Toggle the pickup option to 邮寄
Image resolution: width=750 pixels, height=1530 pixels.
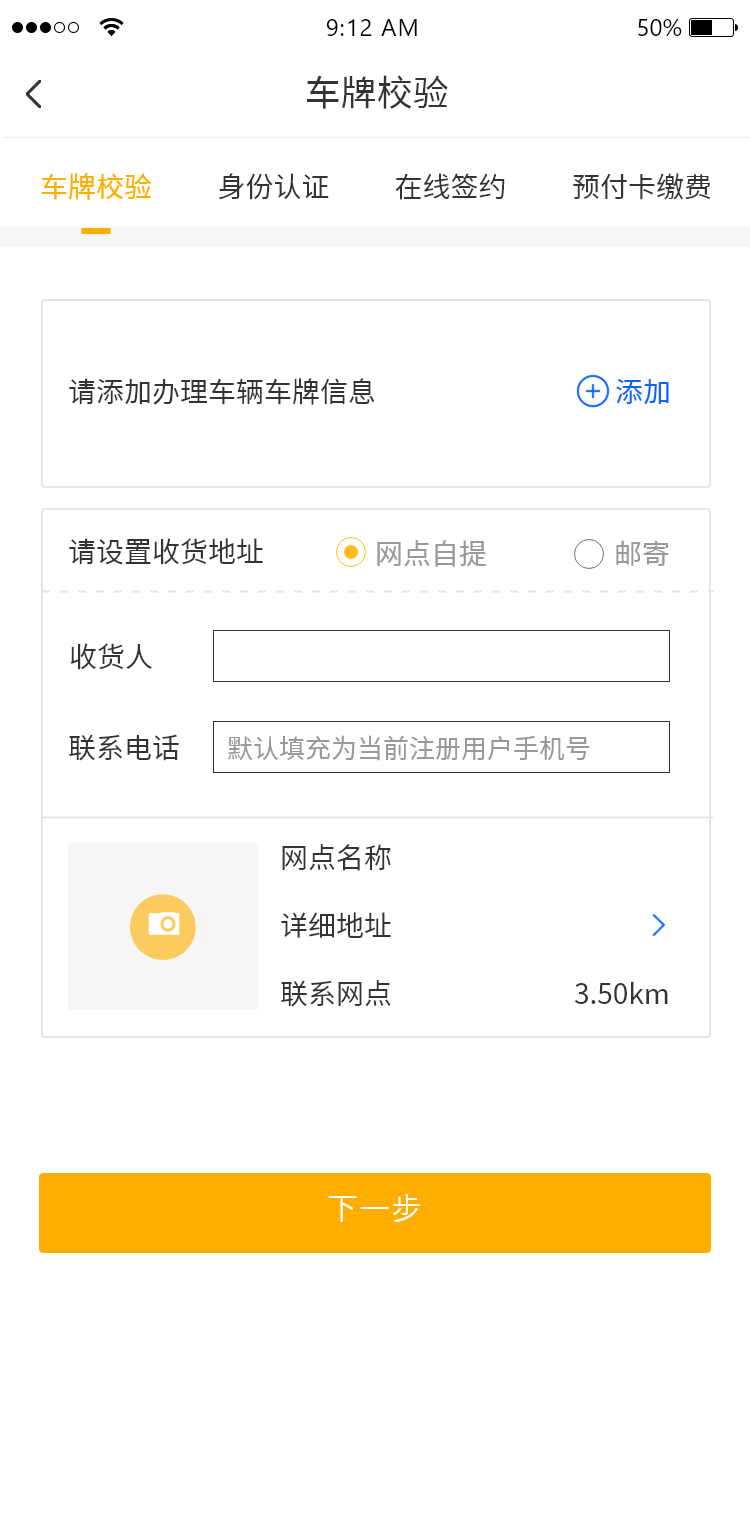(589, 553)
